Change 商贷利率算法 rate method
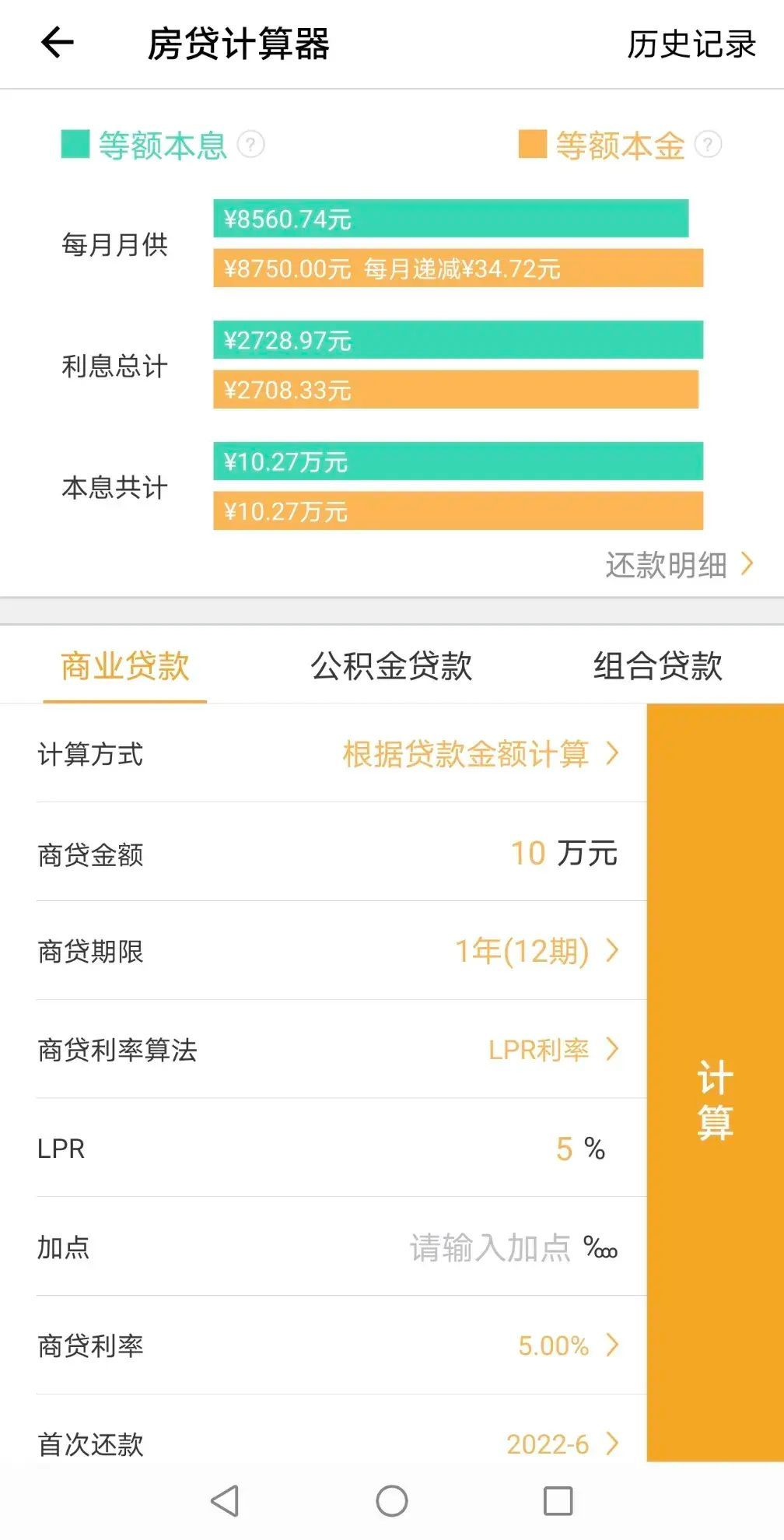Screen dimensions: 784x1540 pyautogui.click(x=552, y=1050)
